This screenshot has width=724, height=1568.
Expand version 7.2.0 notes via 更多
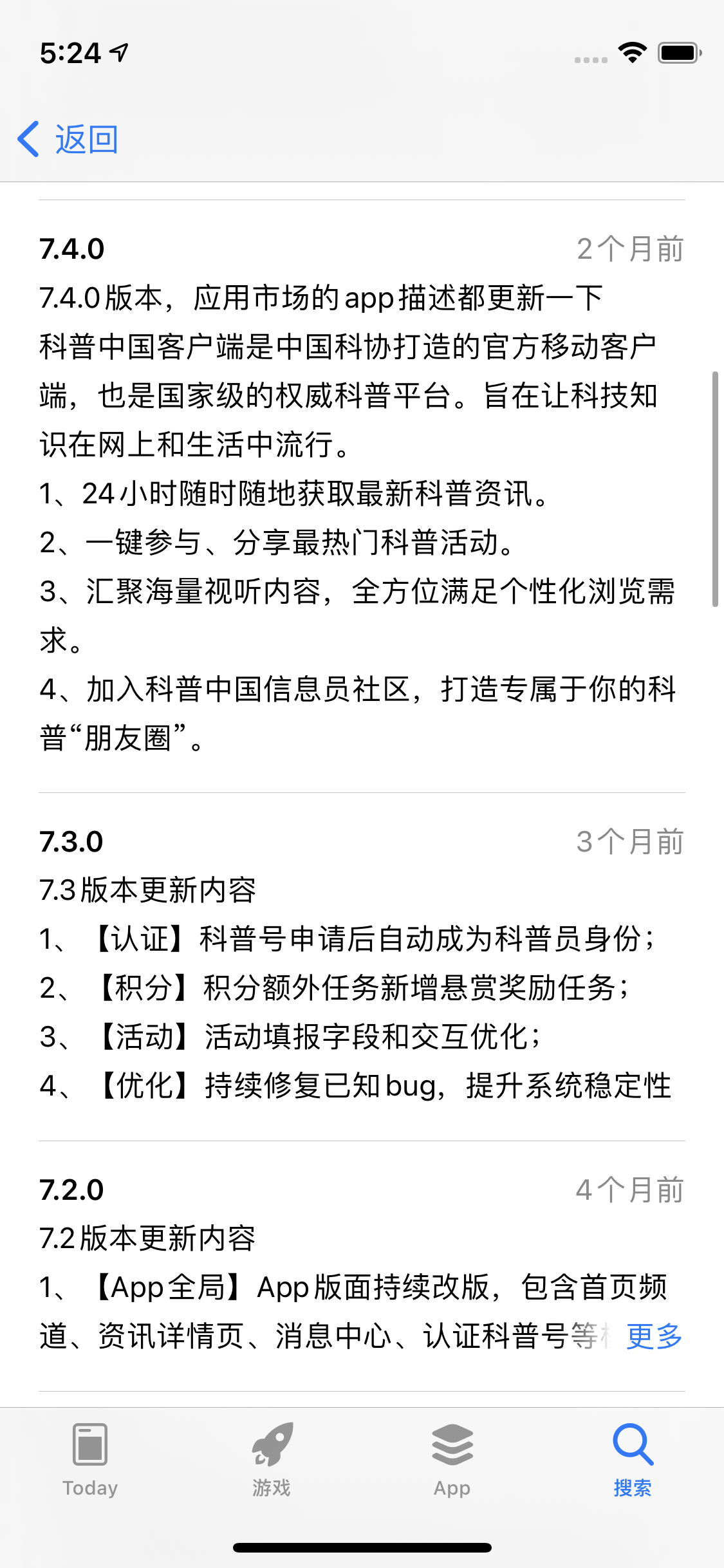coord(654,1336)
